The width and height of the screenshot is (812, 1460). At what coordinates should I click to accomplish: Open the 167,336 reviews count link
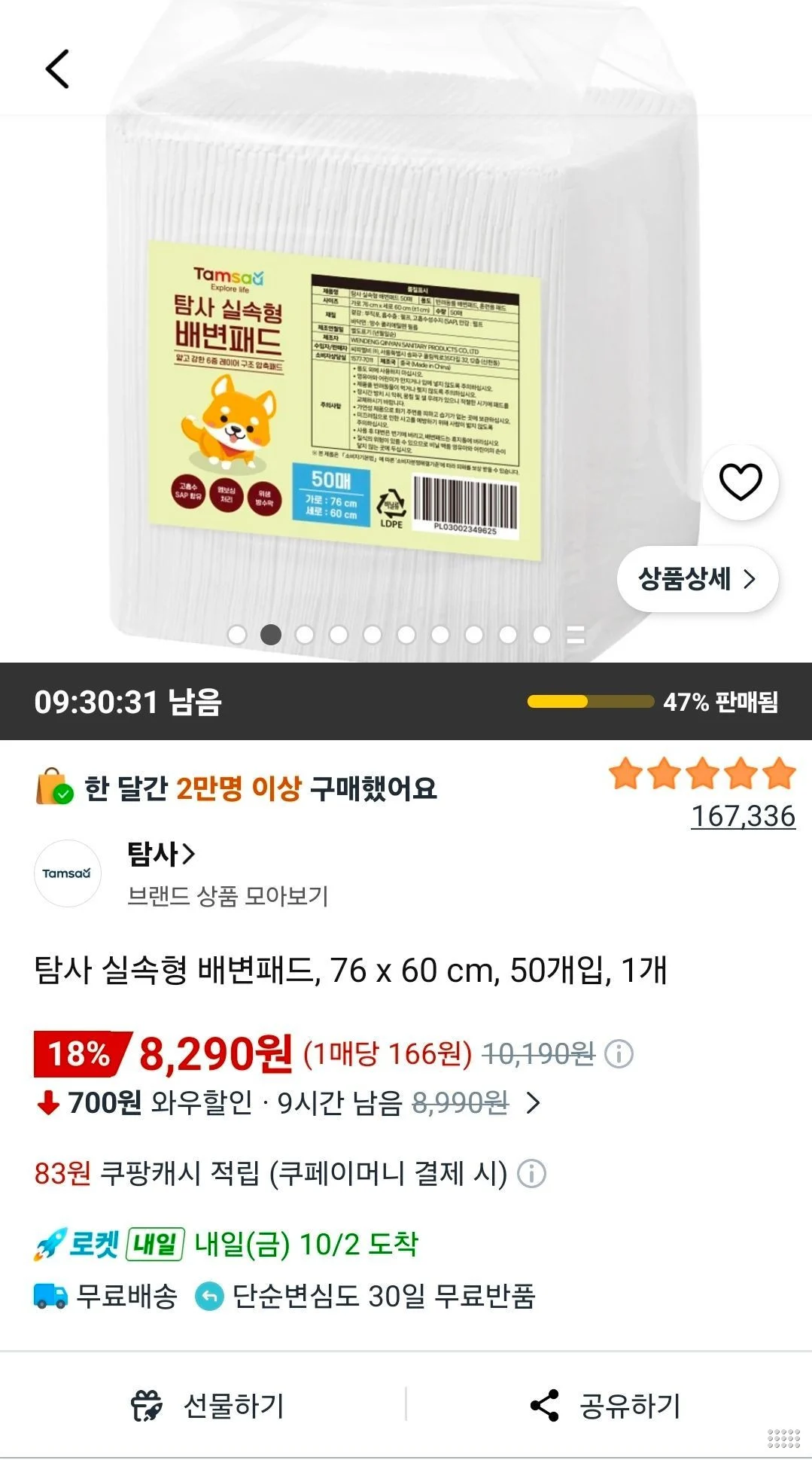[743, 815]
